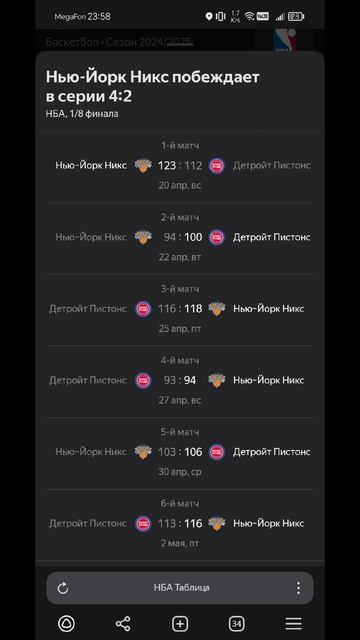Show the 34 open tabs

tap(237, 624)
